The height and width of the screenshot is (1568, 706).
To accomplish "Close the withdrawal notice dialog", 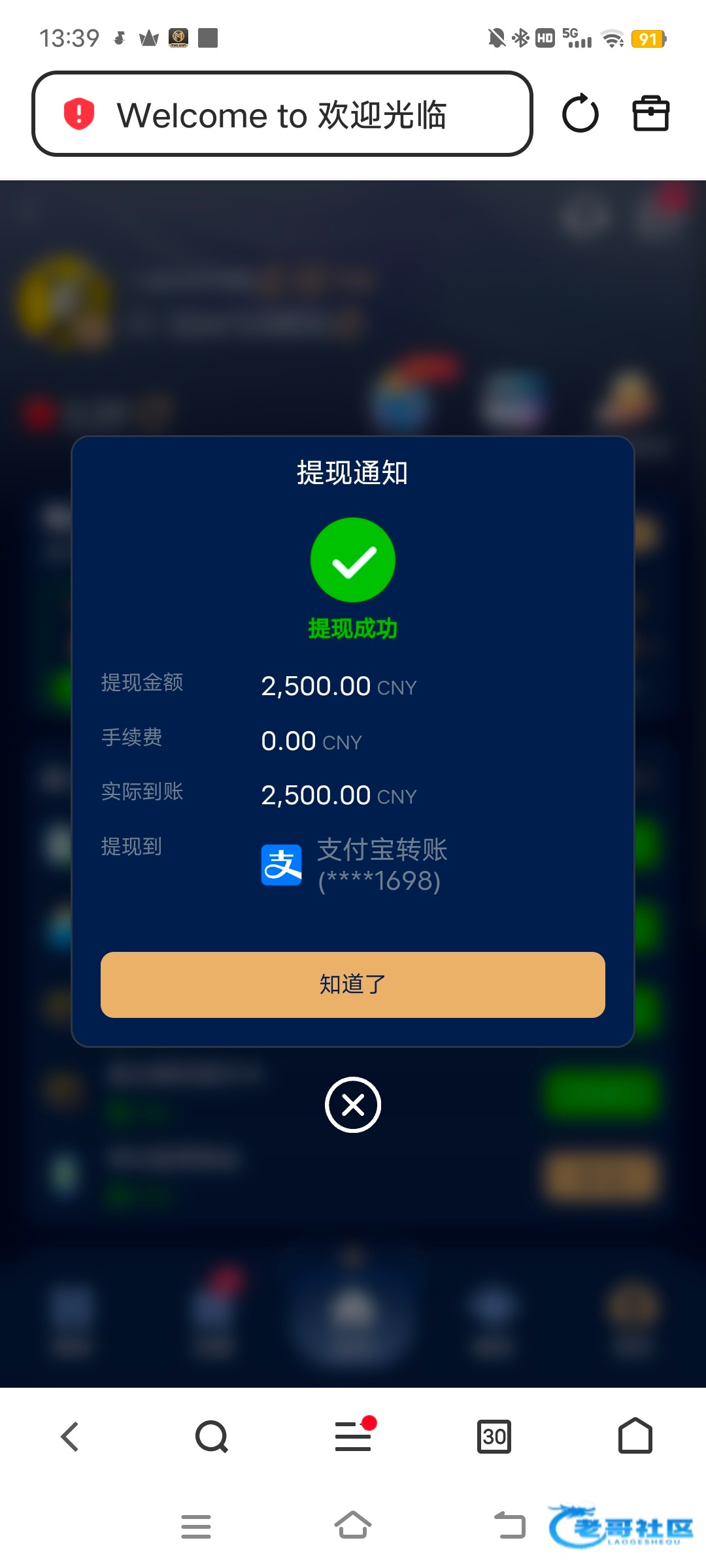I will click(353, 1105).
